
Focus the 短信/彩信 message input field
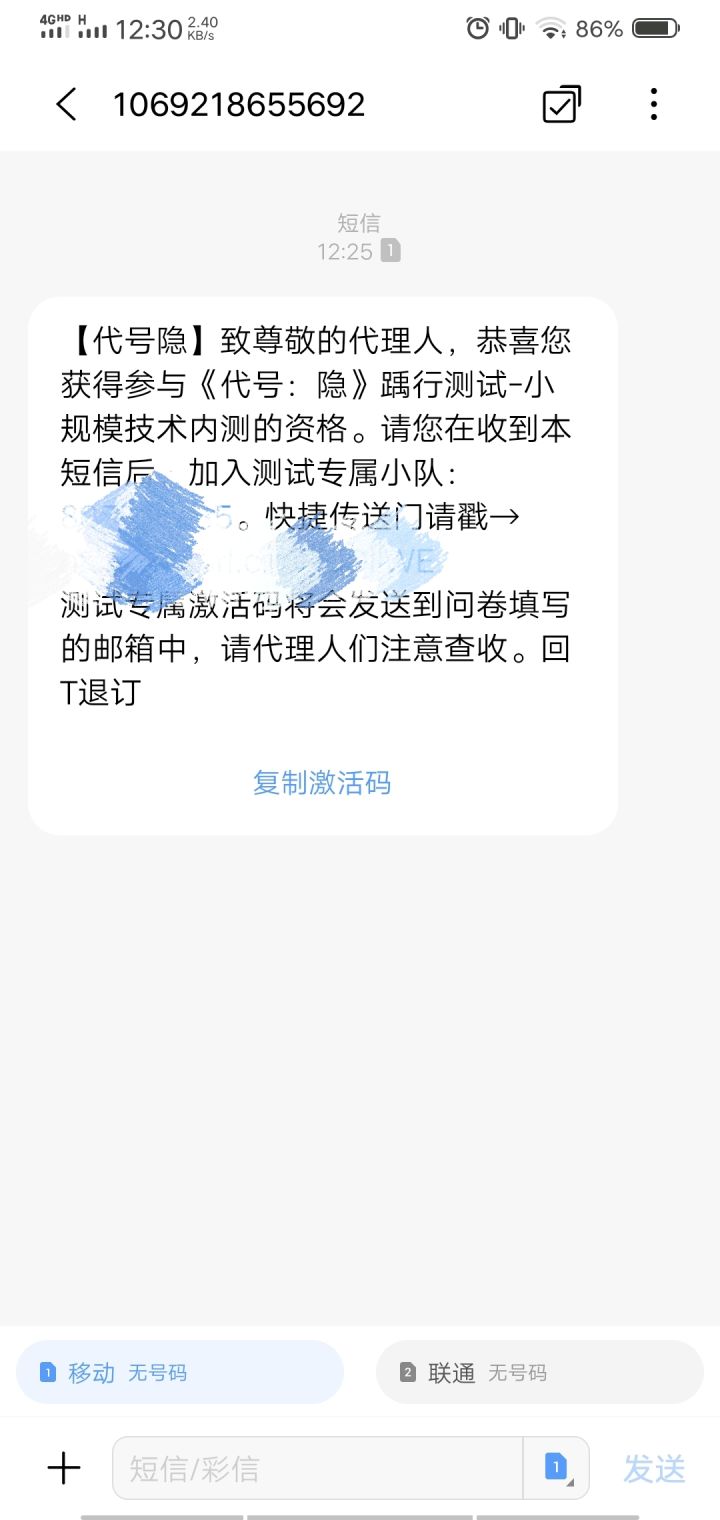click(x=318, y=1468)
